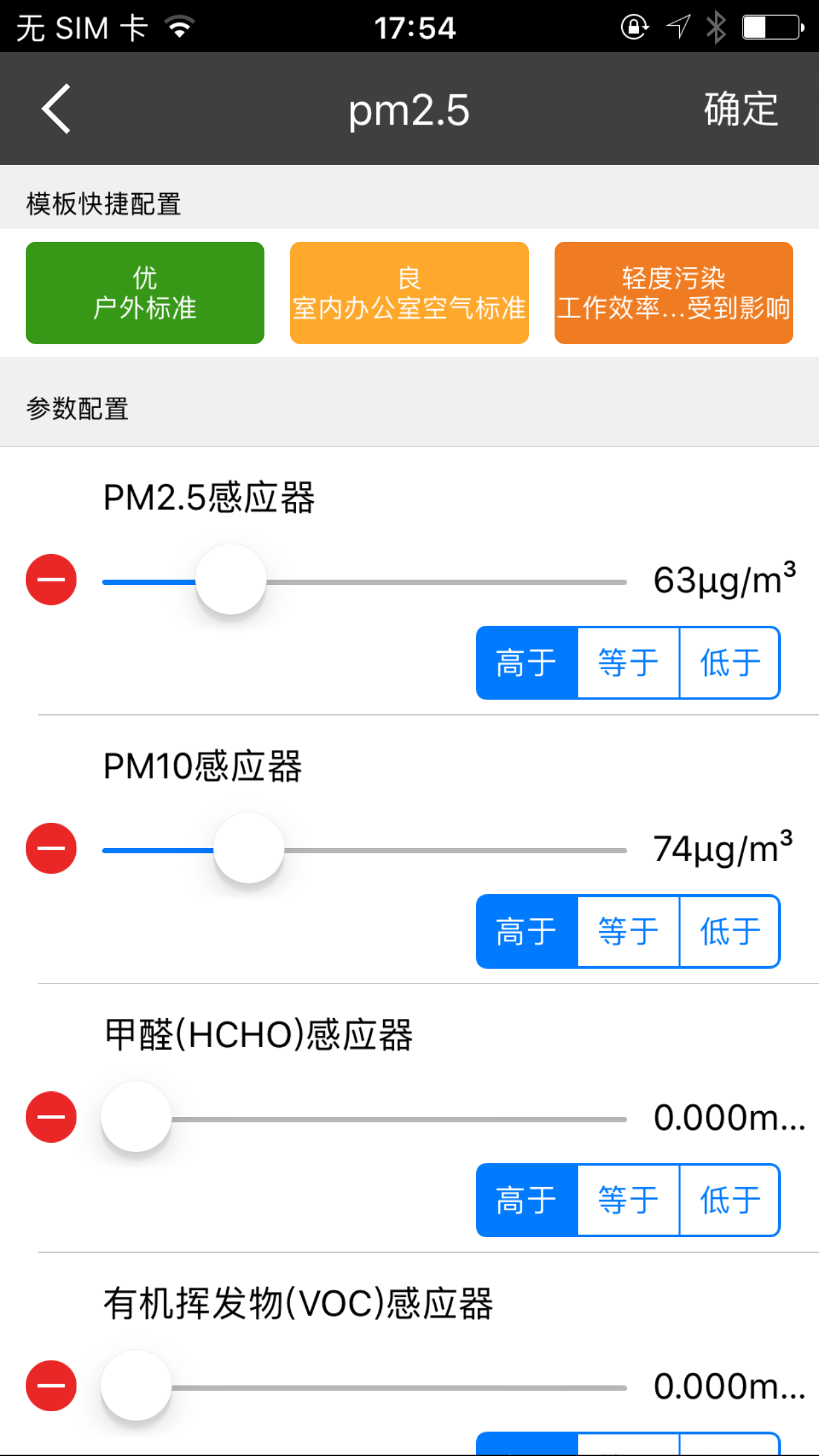Apply the 轻度污染 template
The height and width of the screenshot is (1456, 819).
point(674,293)
